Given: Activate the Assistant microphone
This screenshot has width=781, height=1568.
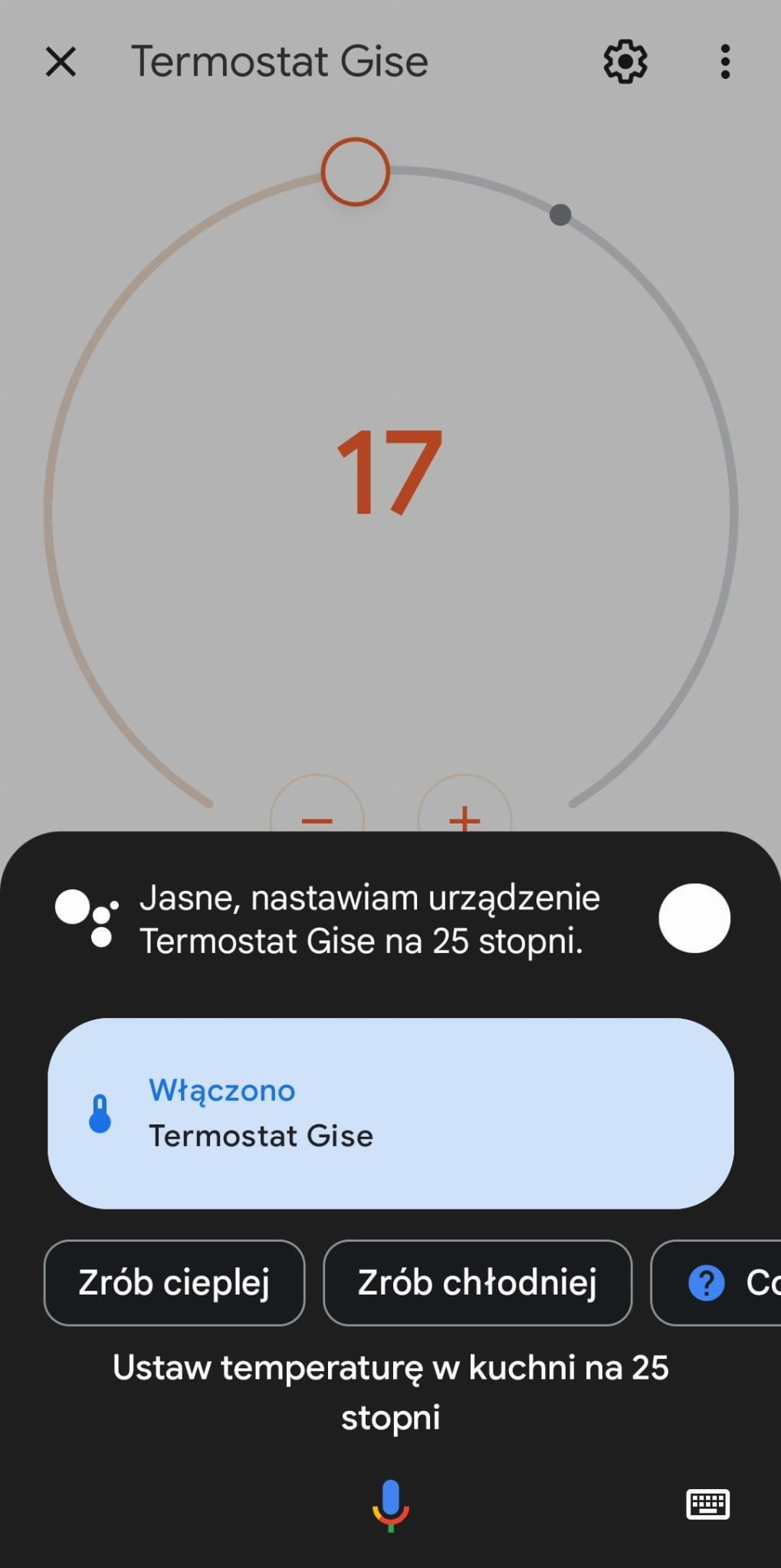Looking at the screenshot, I should click(390, 1504).
